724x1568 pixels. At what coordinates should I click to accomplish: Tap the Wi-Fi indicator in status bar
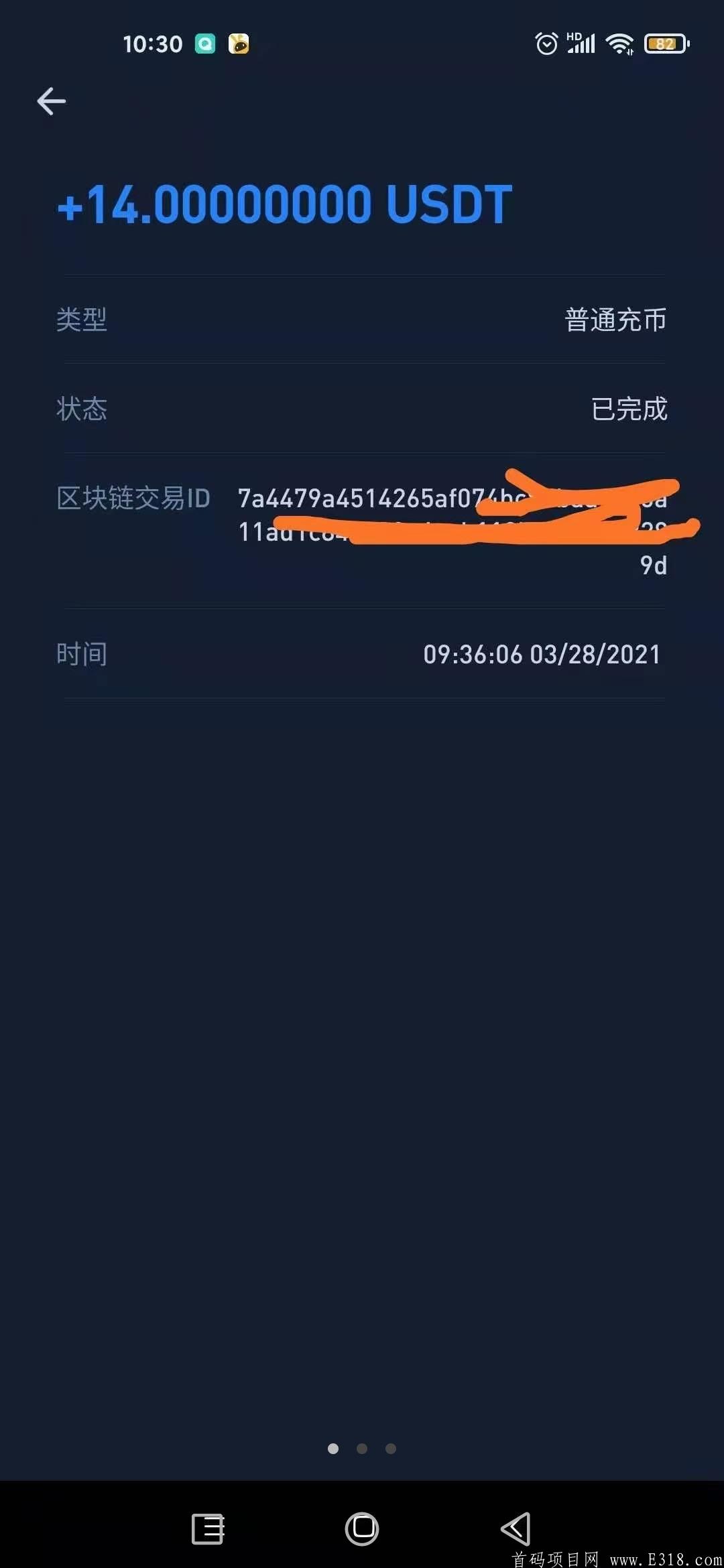619,43
